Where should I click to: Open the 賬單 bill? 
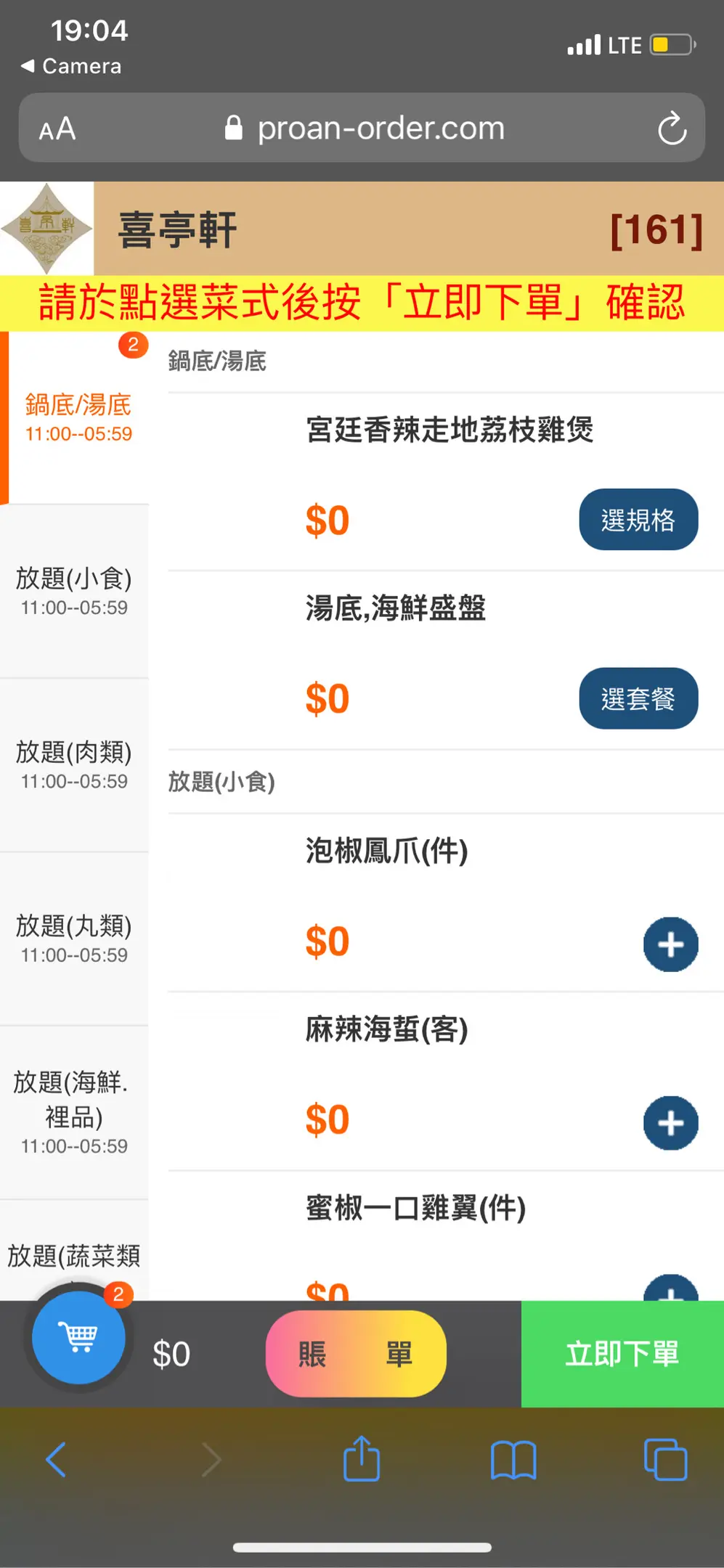356,1354
